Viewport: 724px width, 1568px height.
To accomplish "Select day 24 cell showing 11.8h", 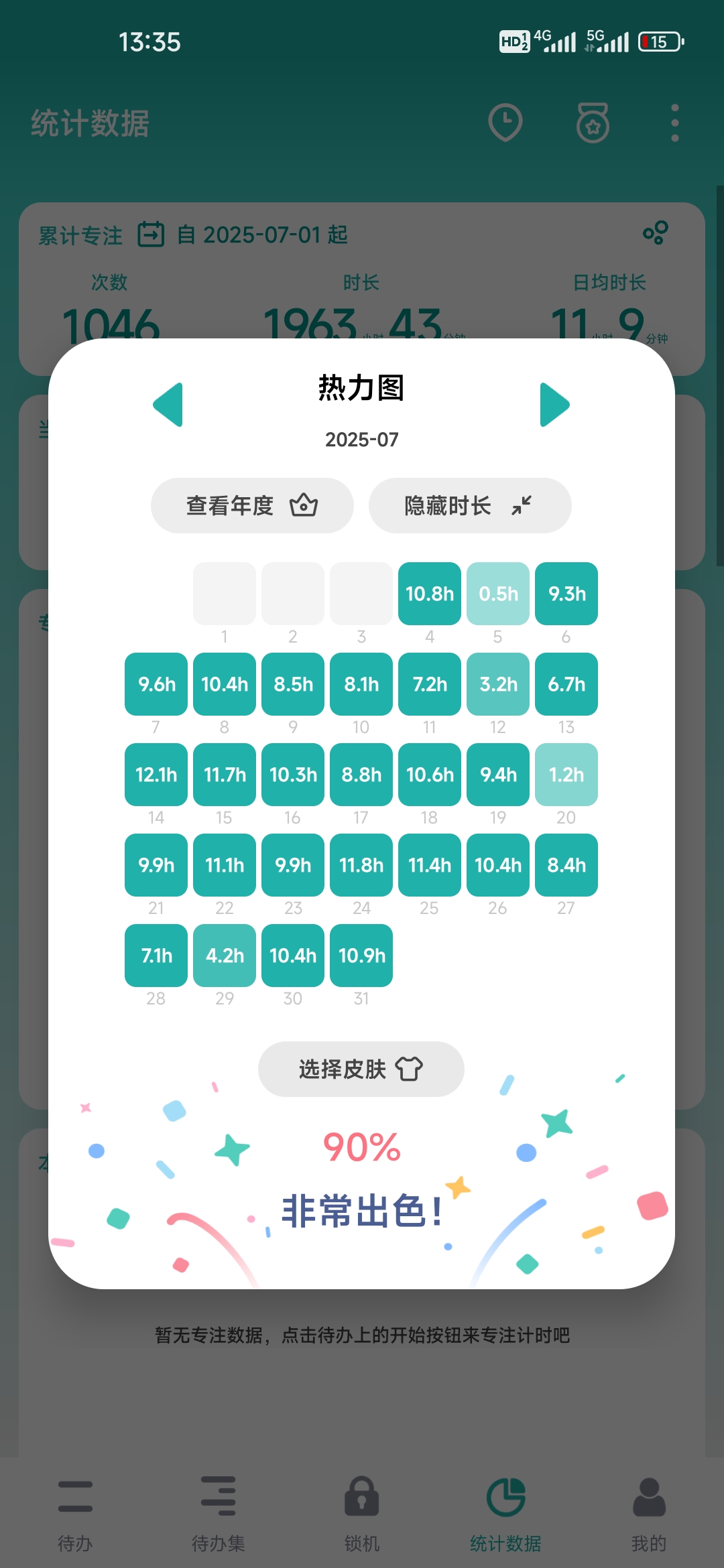I will [361, 865].
